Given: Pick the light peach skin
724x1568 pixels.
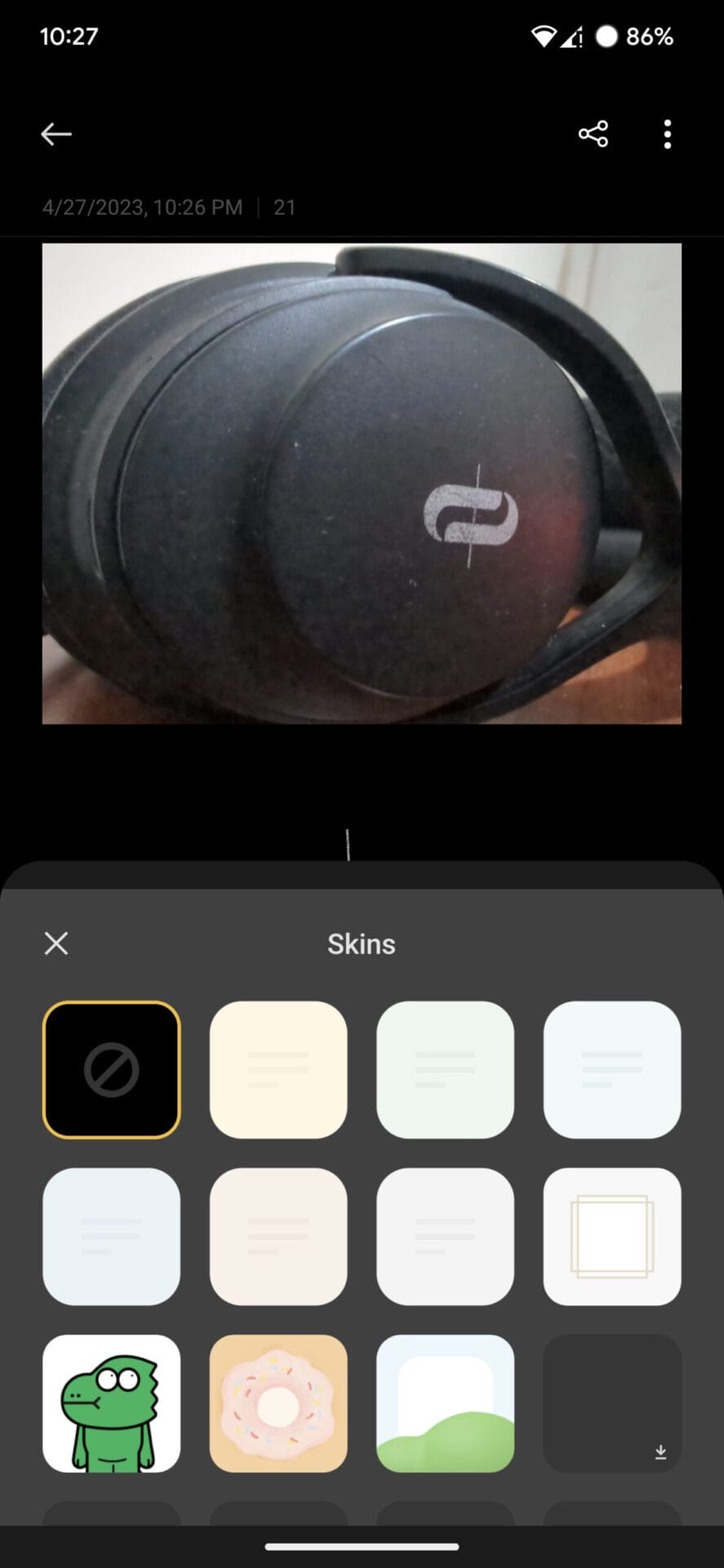Looking at the screenshot, I should [x=278, y=1236].
